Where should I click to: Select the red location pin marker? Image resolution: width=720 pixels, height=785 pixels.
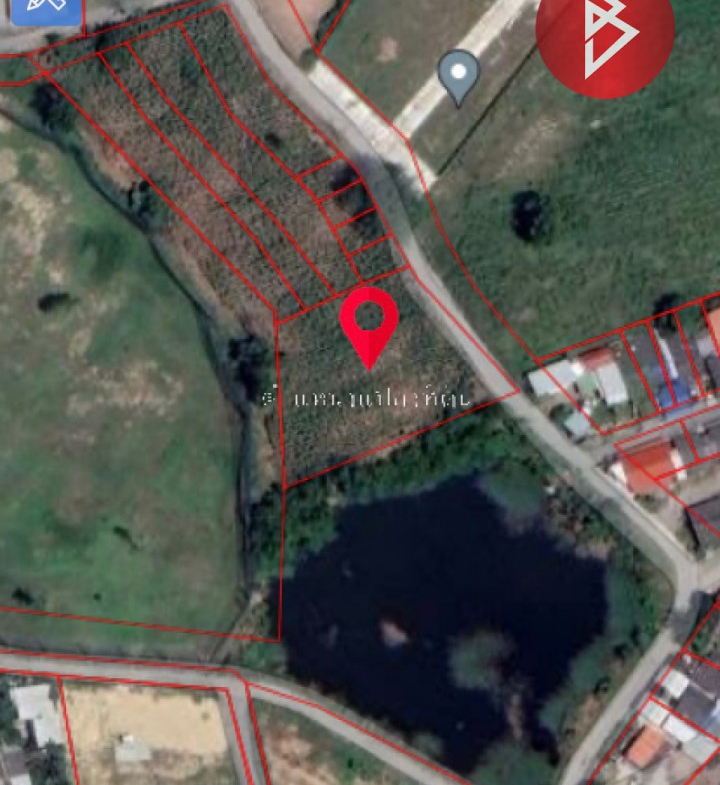point(369,323)
